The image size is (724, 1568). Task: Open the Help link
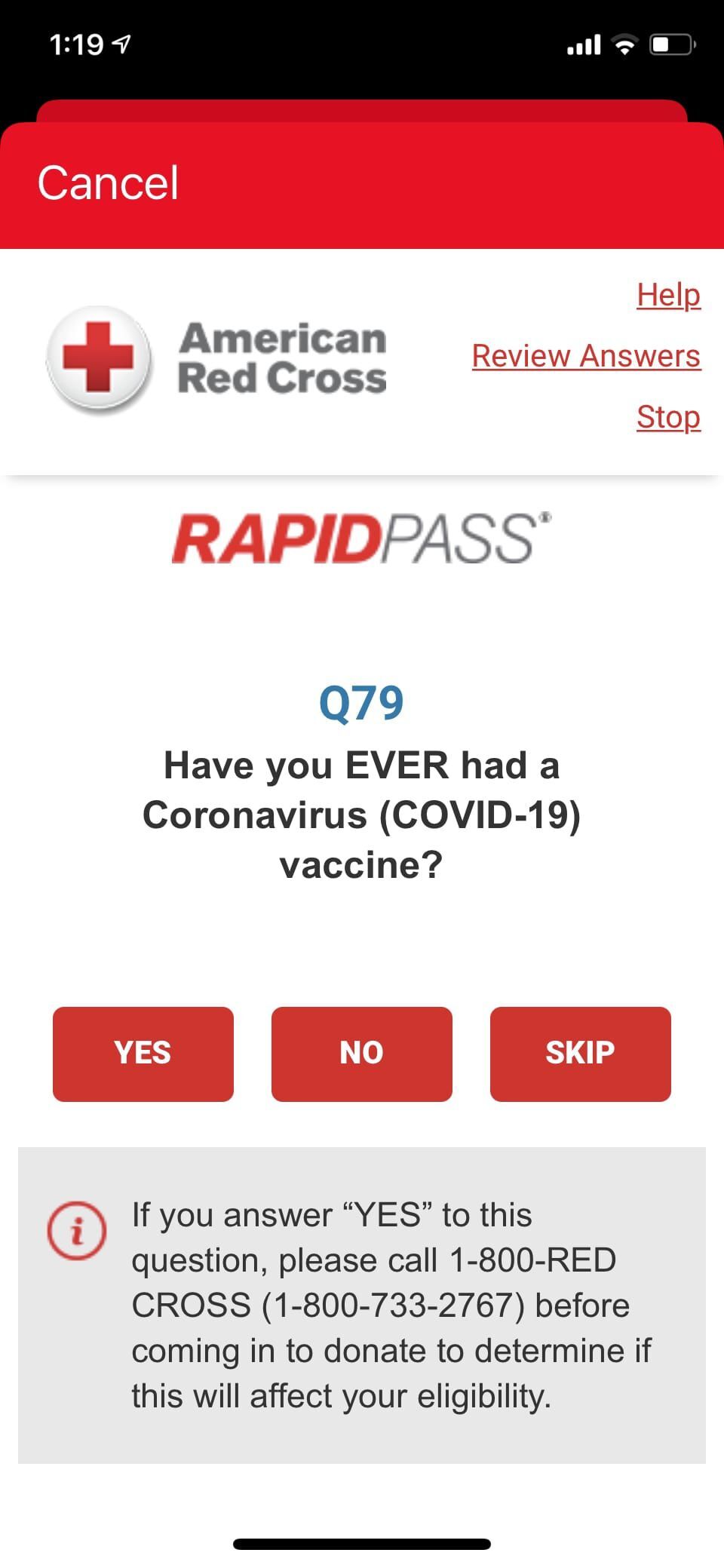tap(668, 295)
